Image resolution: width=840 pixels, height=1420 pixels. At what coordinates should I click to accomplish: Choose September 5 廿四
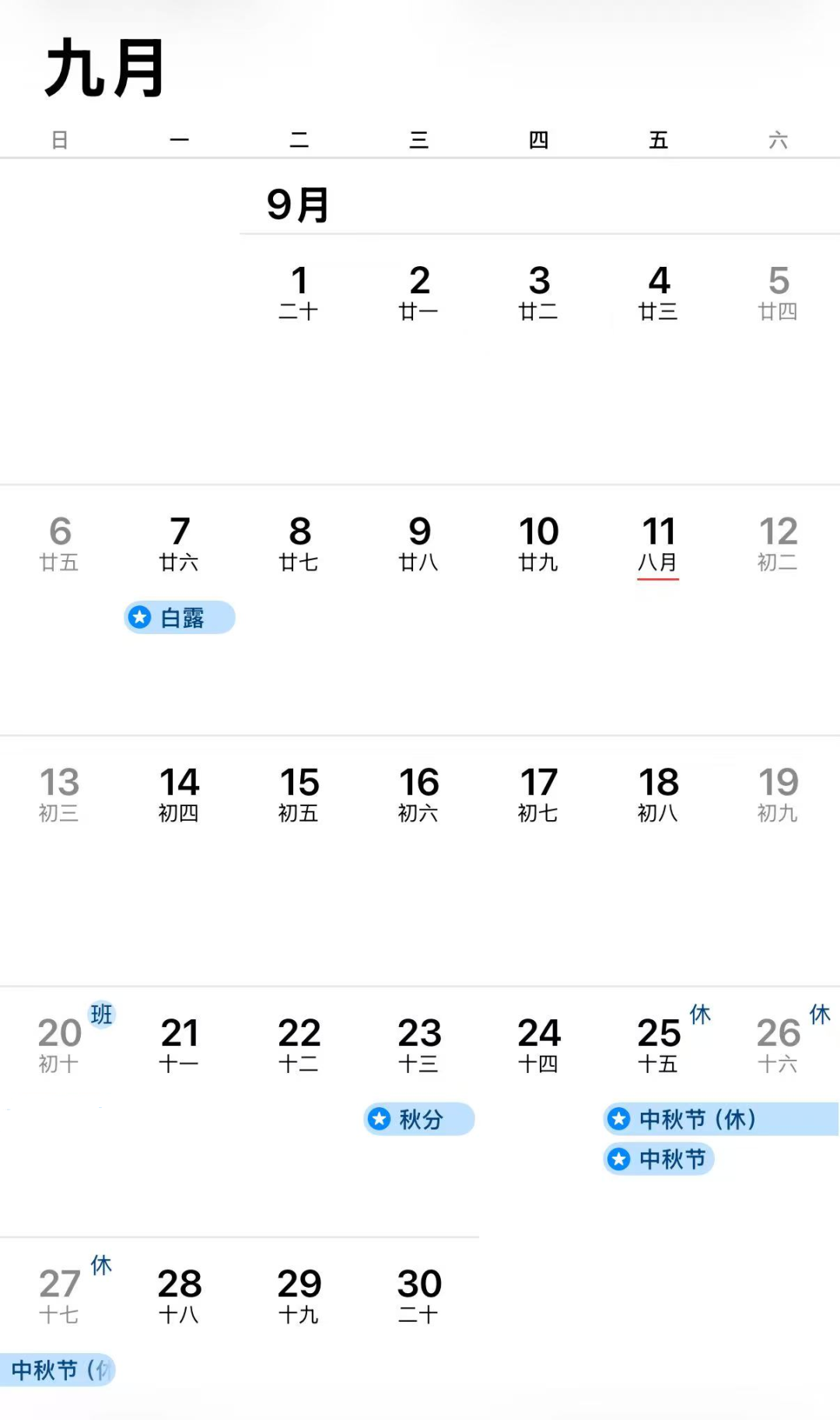(x=779, y=293)
